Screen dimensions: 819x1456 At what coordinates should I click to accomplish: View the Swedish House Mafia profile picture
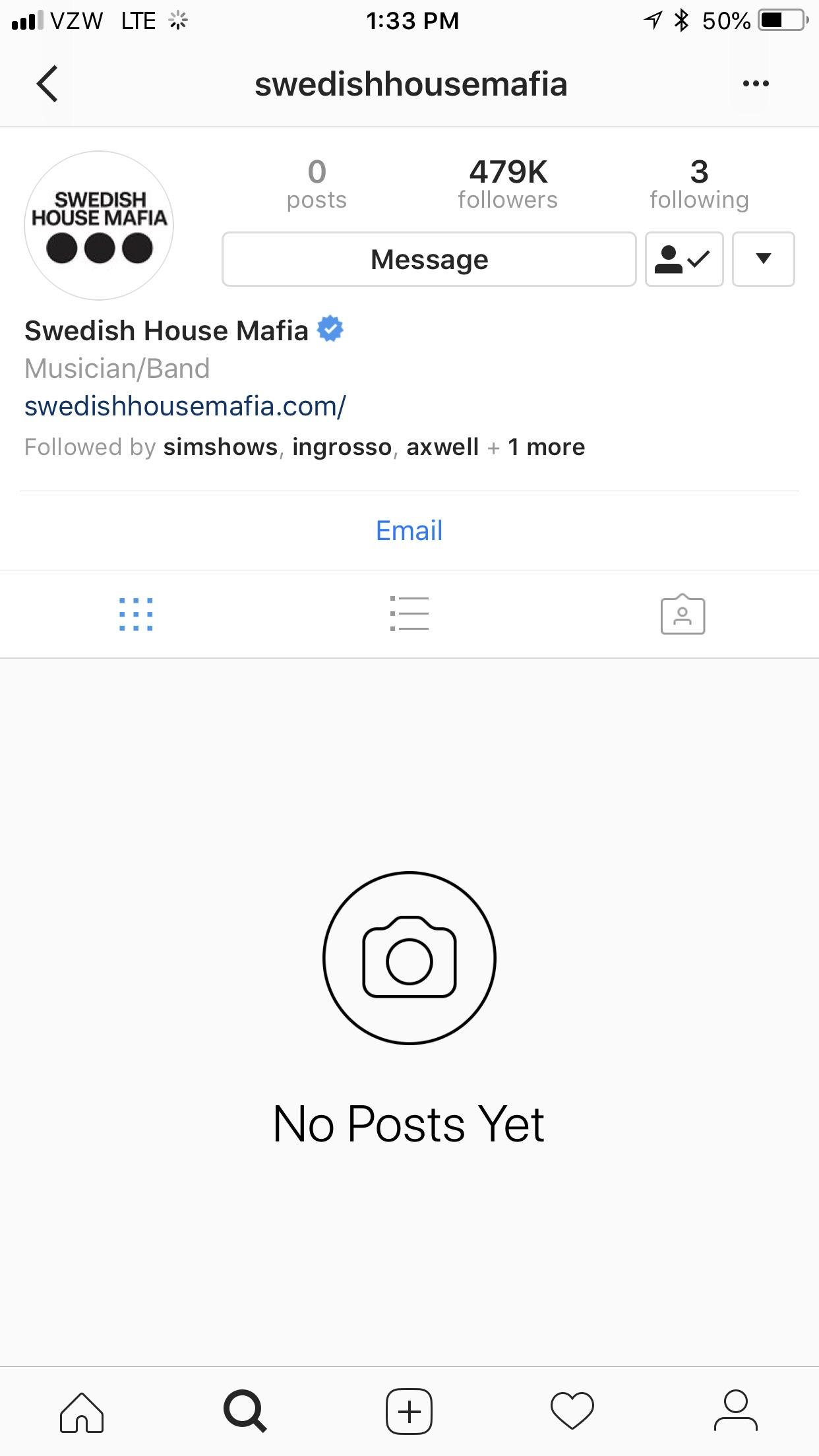tap(99, 226)
